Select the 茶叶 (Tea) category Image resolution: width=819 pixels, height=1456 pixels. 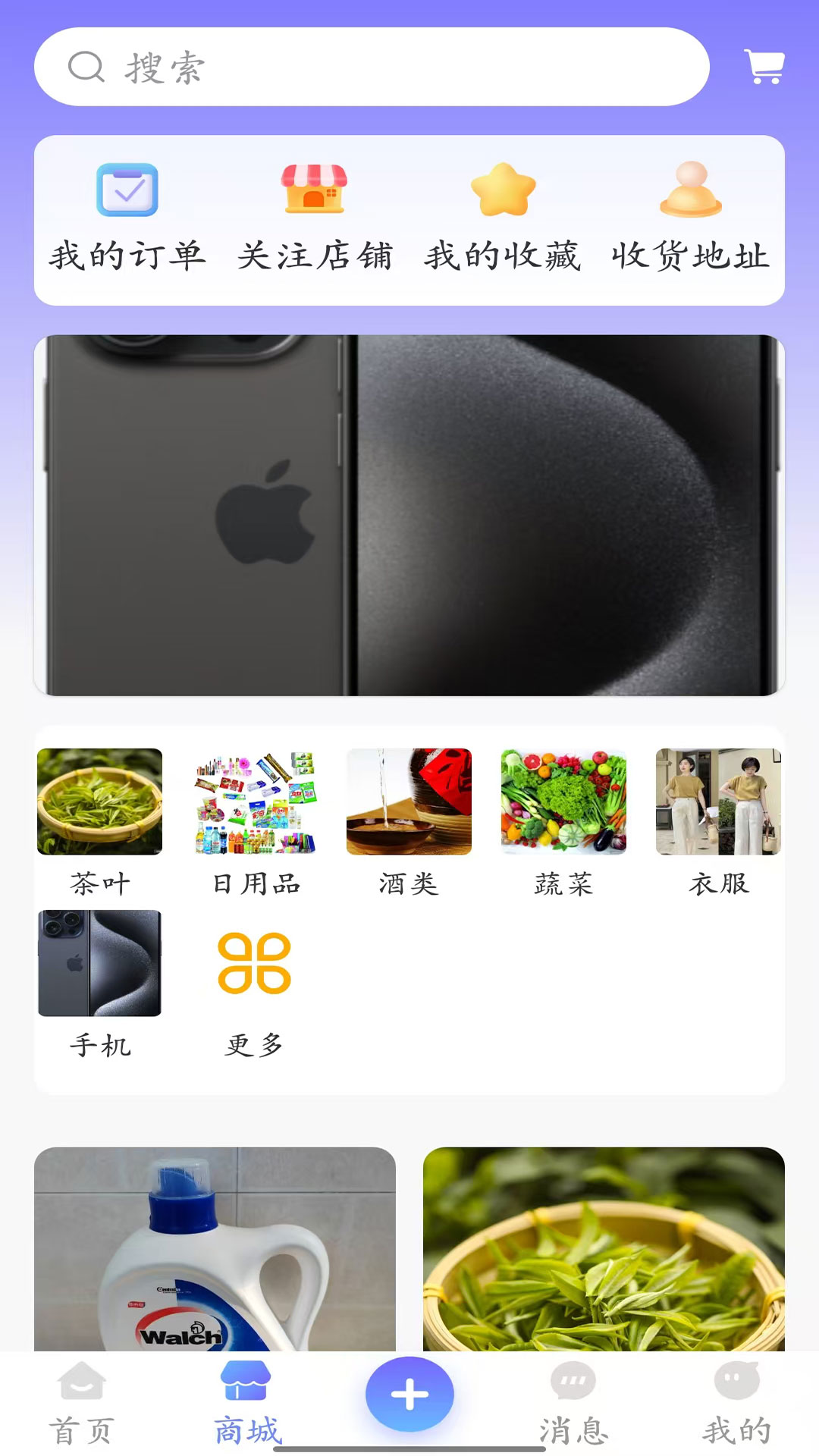(x=99, y=802)
